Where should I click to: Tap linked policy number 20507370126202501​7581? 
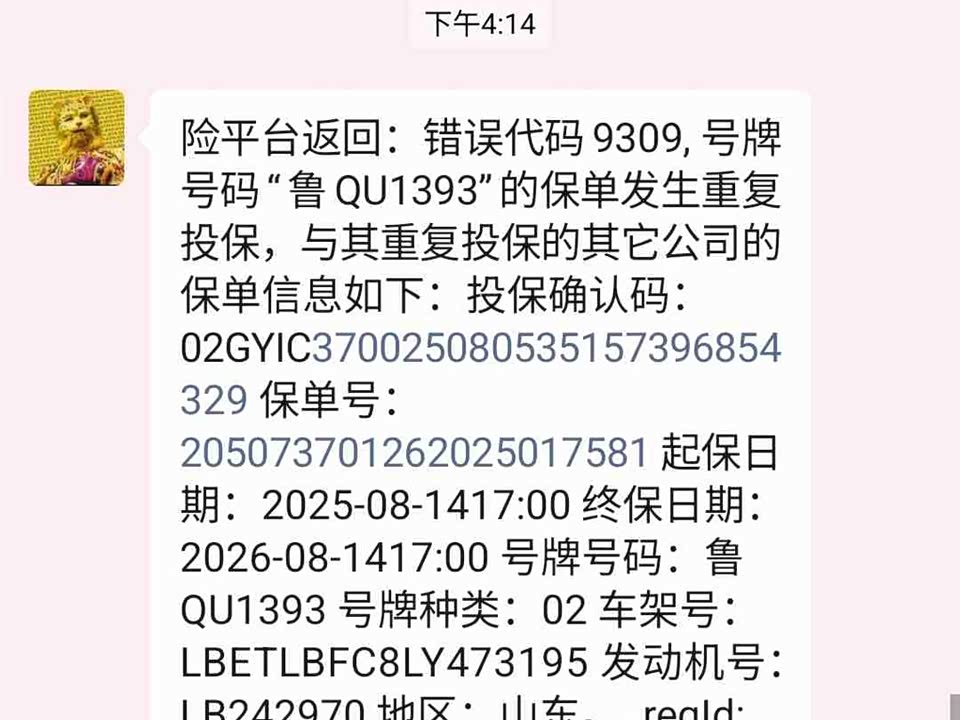pos(414,453)
